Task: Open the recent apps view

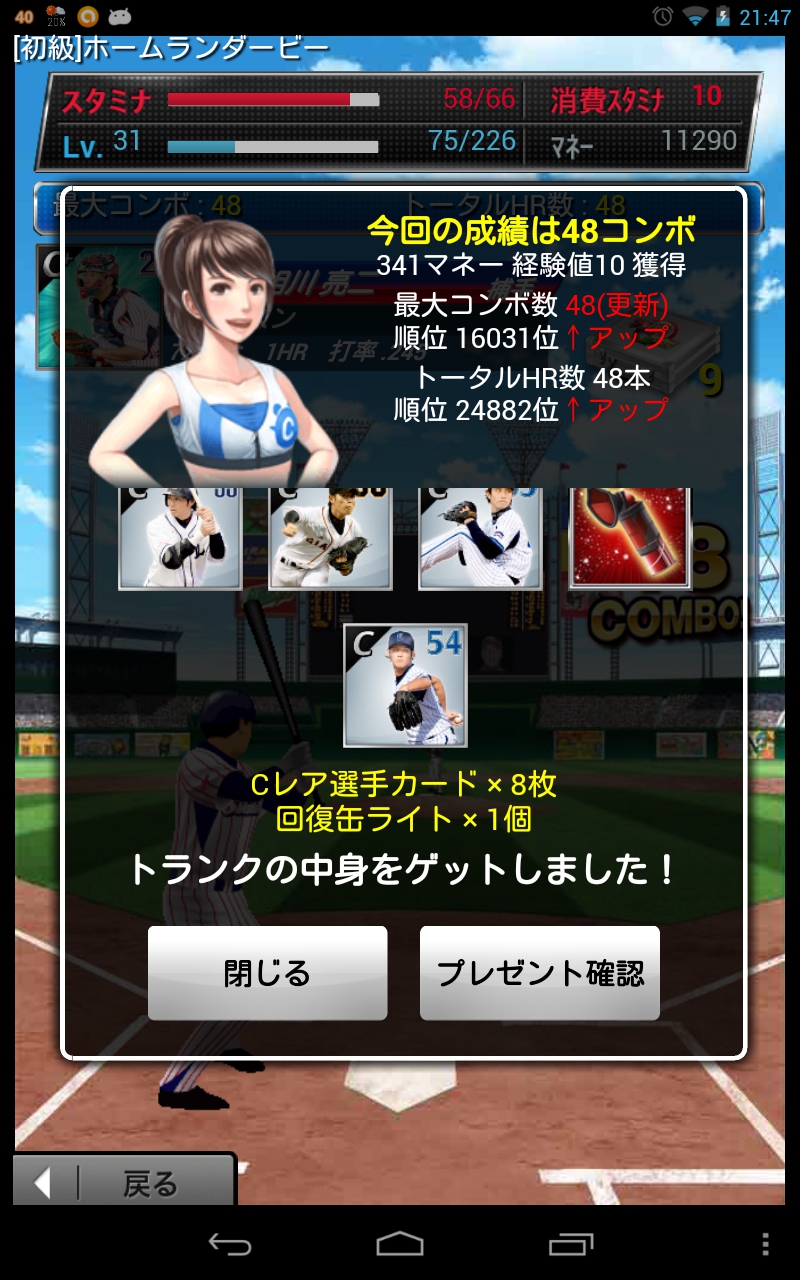Action: [x=571, y=1243]
